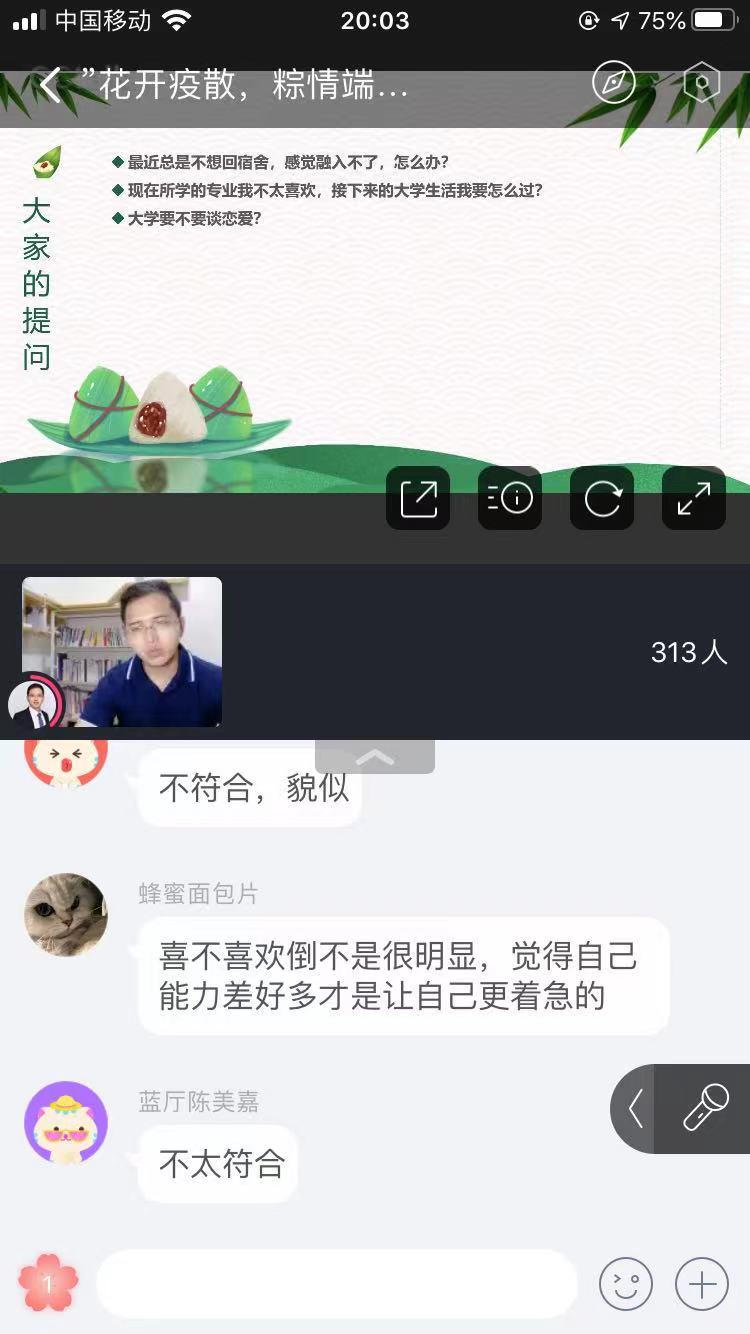
Task: Go back from the live stream
Action: 50,86
